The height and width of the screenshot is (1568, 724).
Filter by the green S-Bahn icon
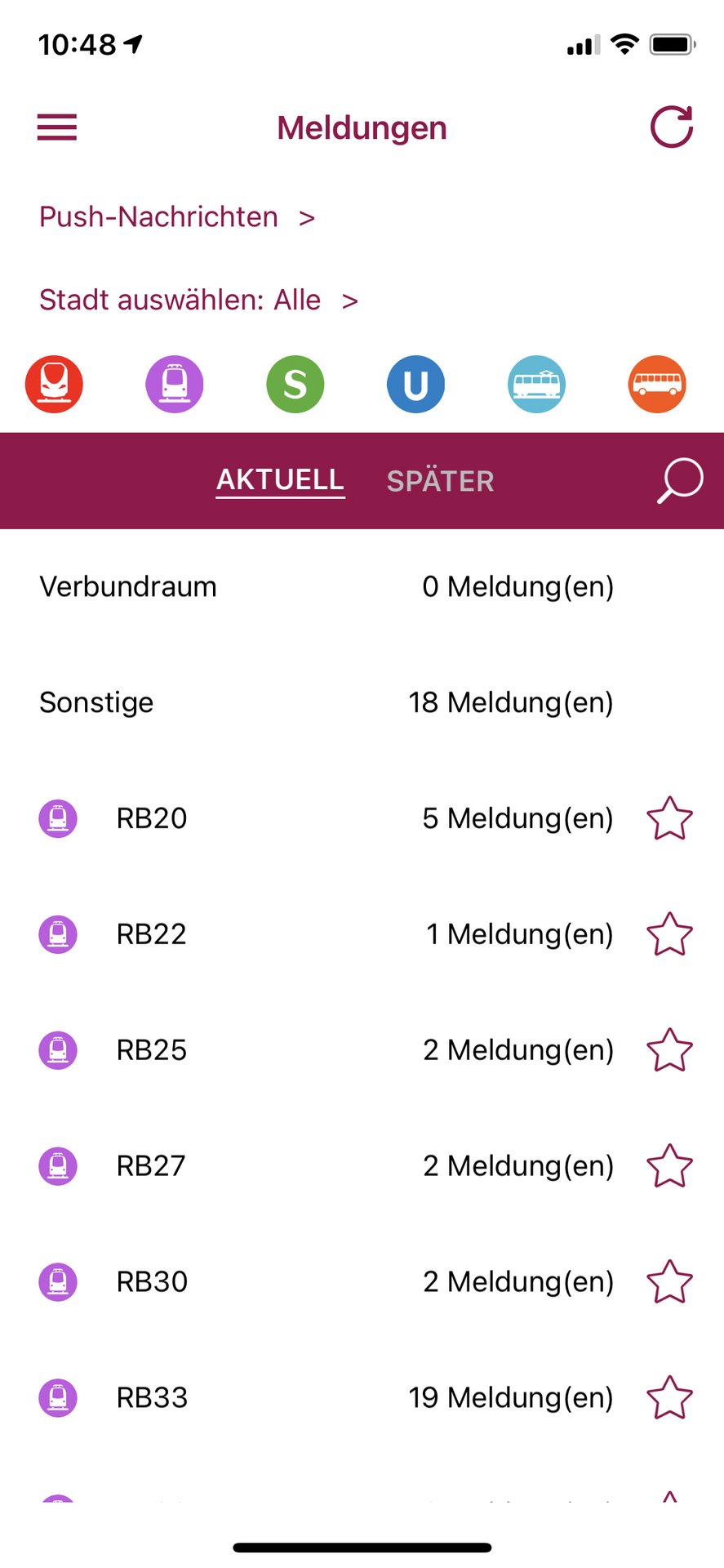pyautogui.click(x=295, y=384)
